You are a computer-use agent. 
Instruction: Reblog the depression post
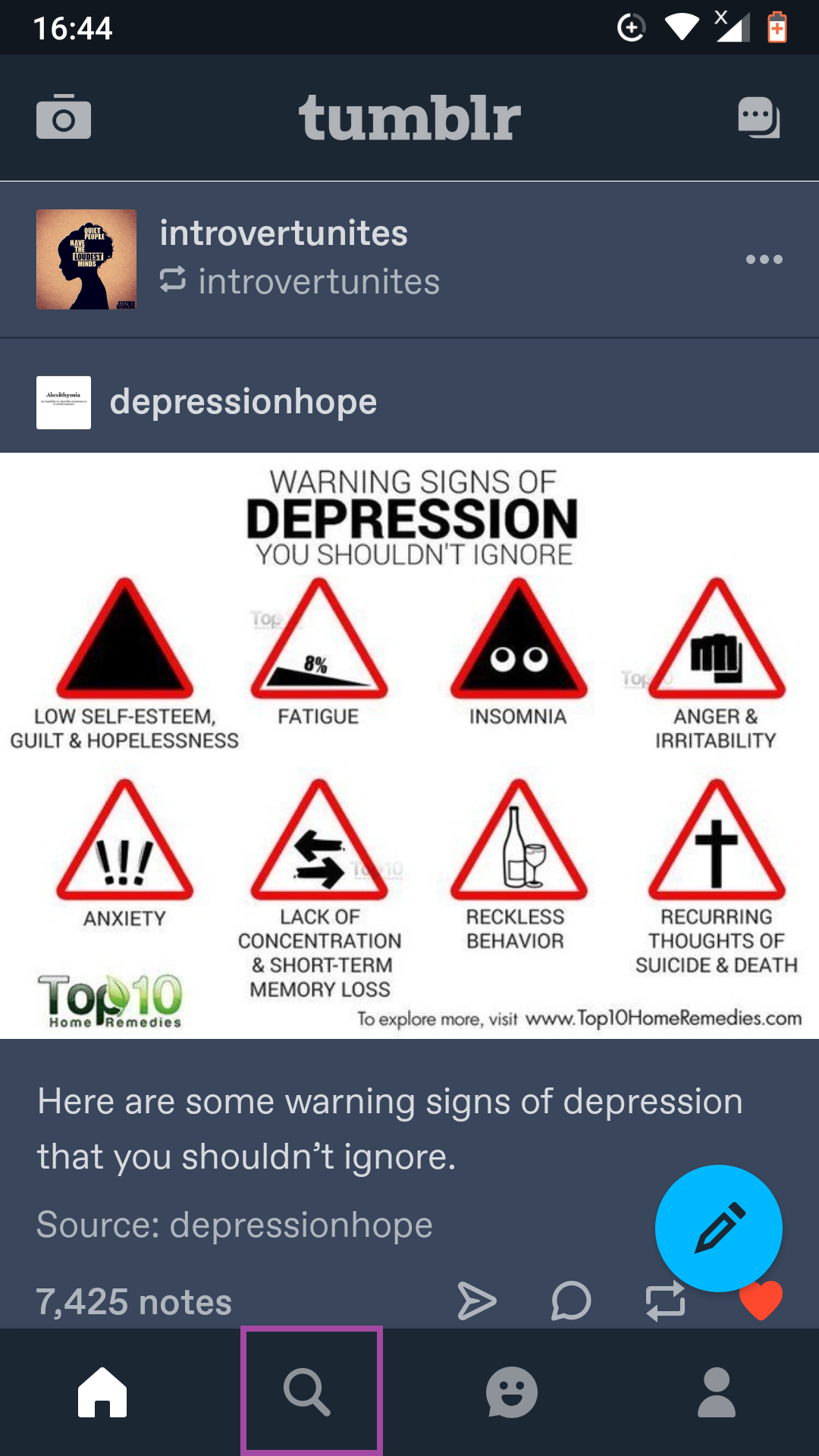point(665,1301)
